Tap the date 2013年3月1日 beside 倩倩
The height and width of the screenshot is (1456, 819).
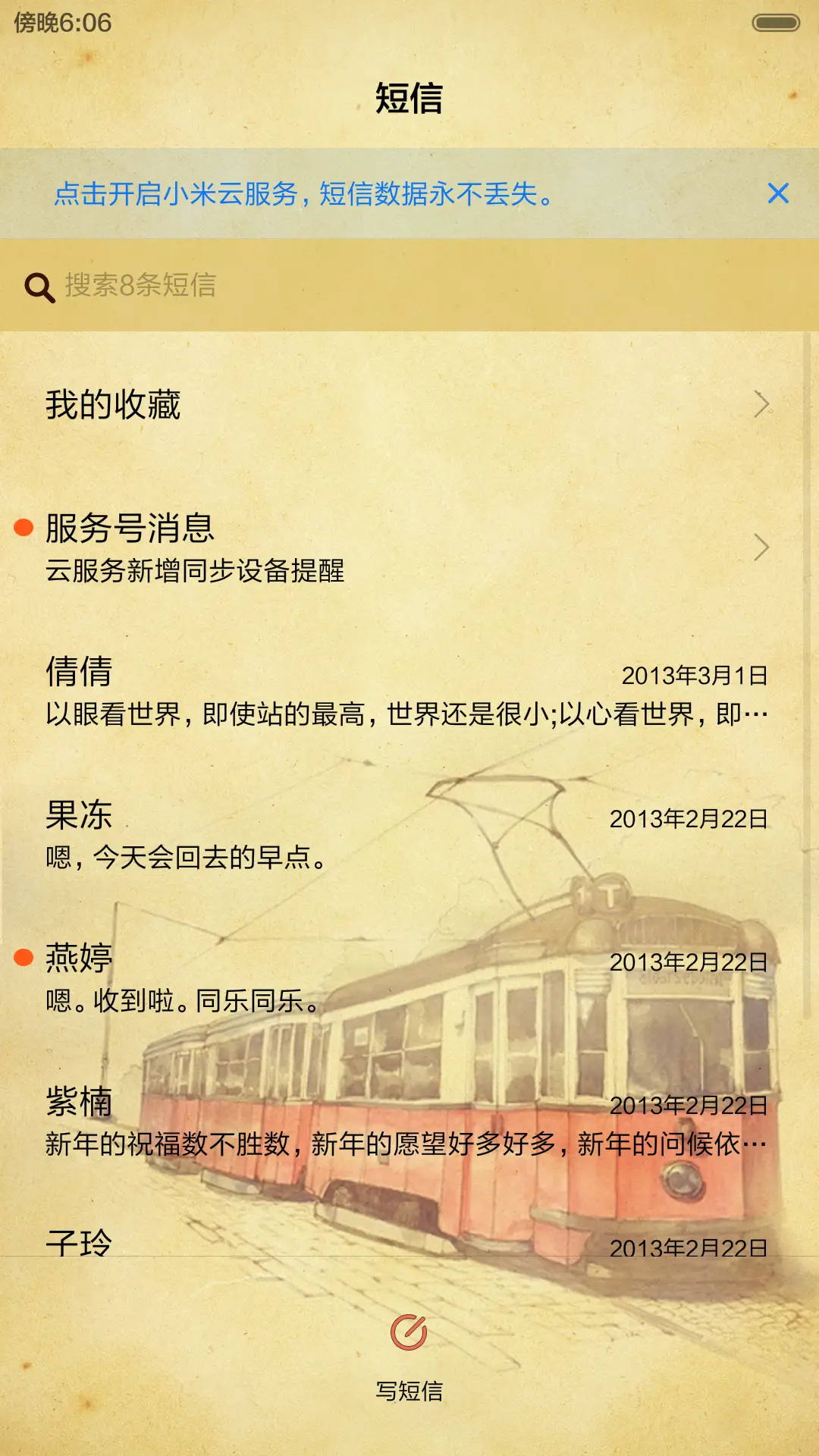[x=695, y=673]
